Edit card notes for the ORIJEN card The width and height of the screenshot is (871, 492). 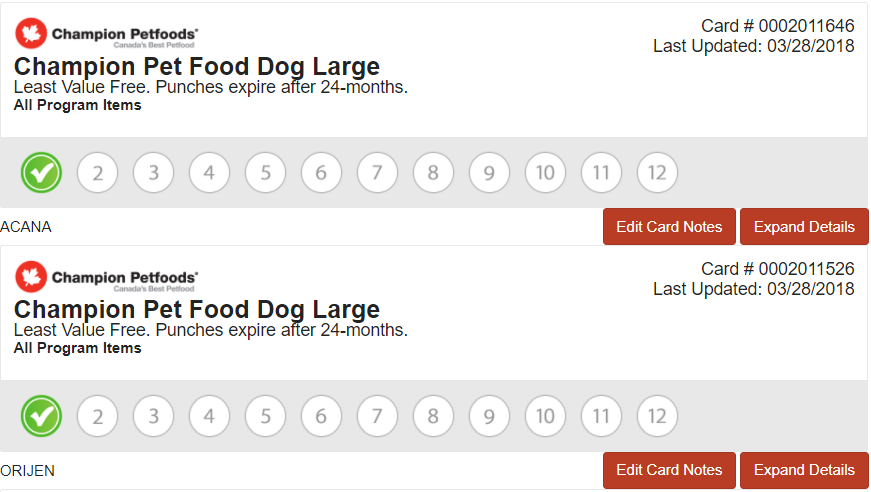click(x=669, y=470)
